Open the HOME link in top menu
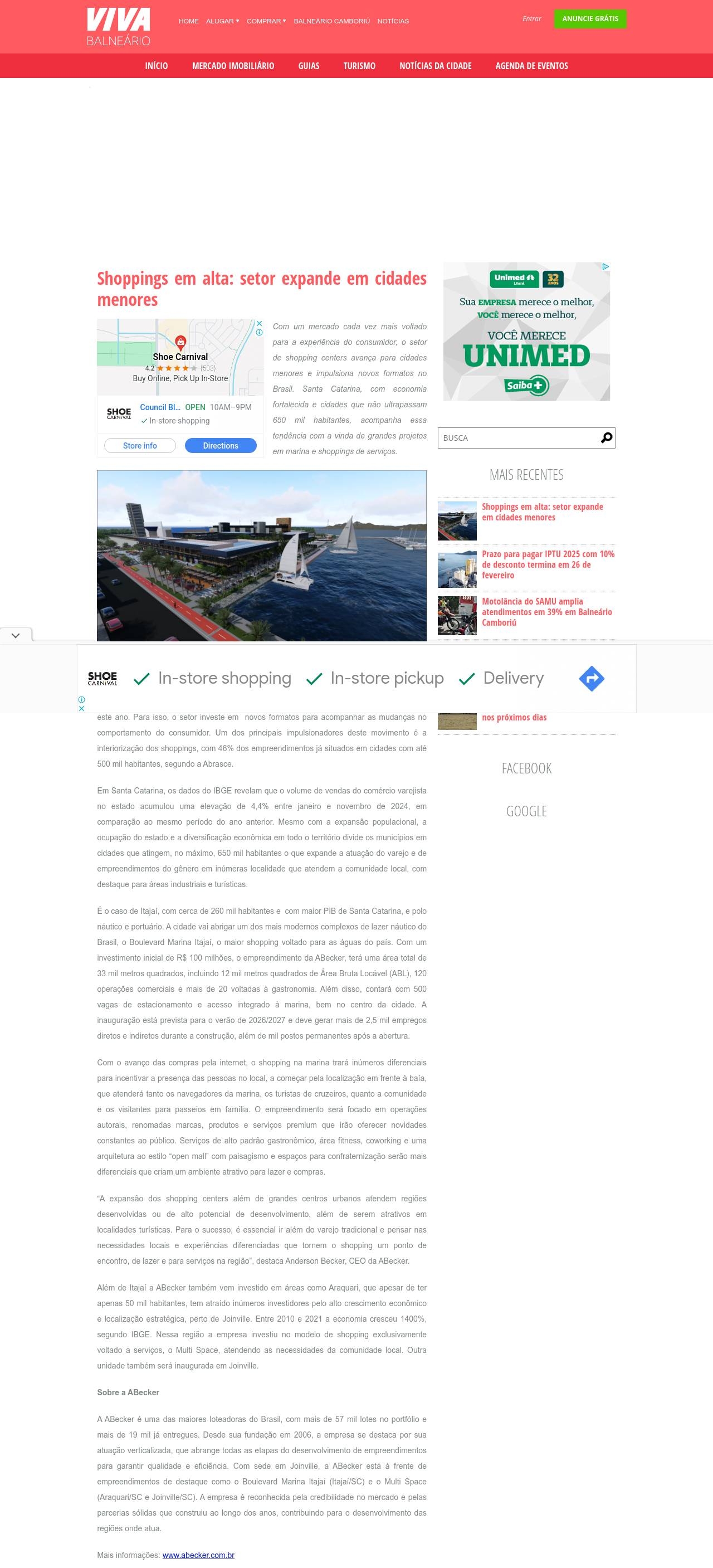This screenshot has width=713, height=1568. click(x=189, y=21)
